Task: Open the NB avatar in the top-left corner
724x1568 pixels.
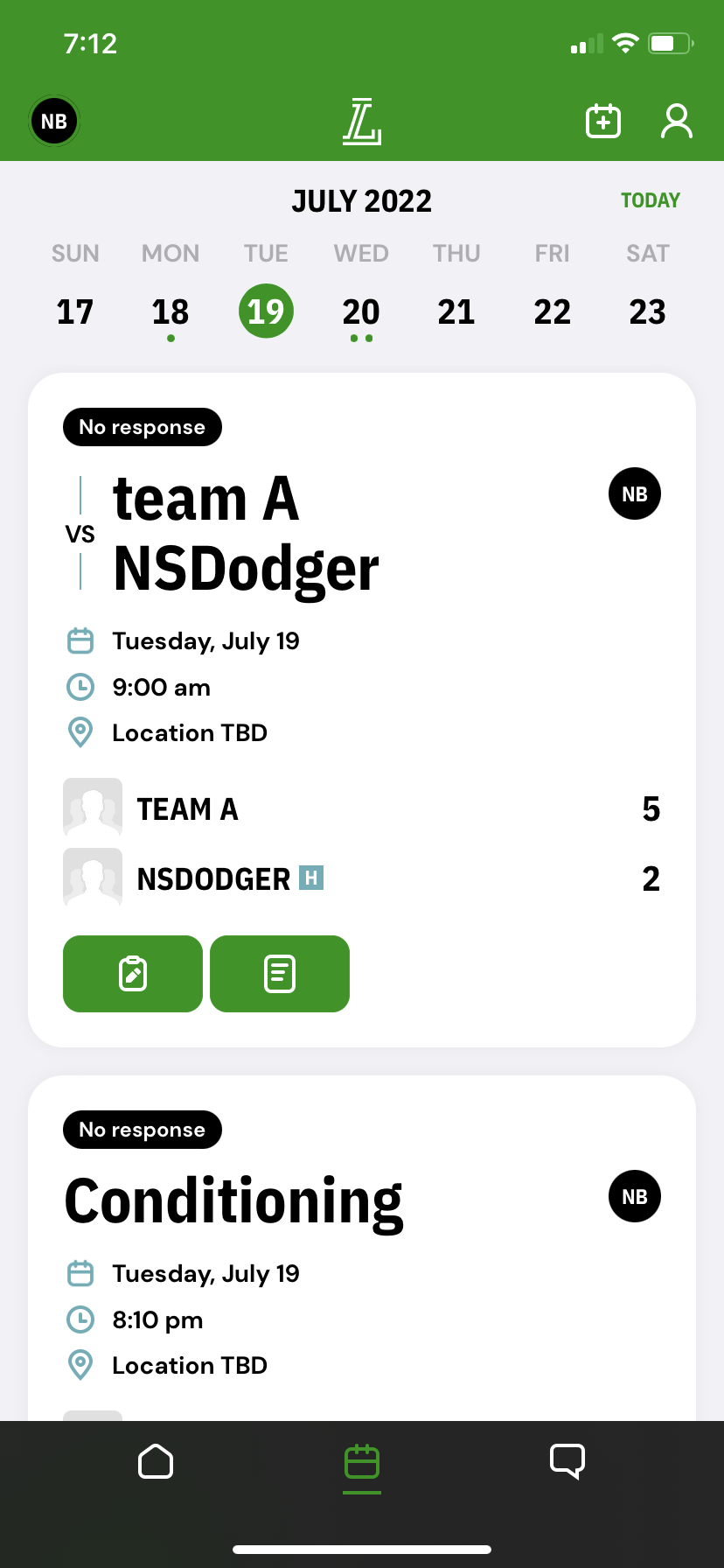Action: (54, 122)
